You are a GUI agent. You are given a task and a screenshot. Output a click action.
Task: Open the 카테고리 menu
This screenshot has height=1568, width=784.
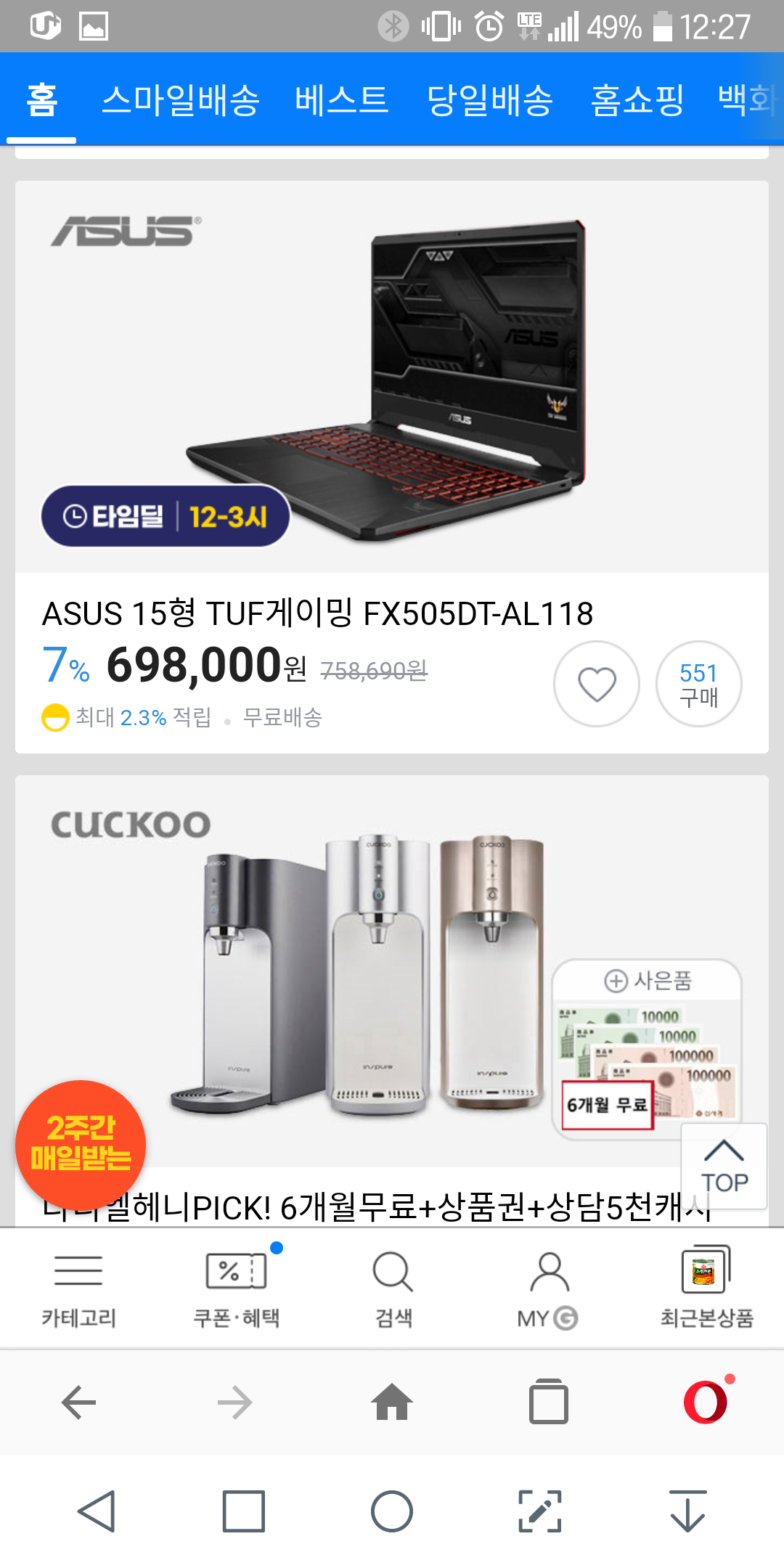78,1288
